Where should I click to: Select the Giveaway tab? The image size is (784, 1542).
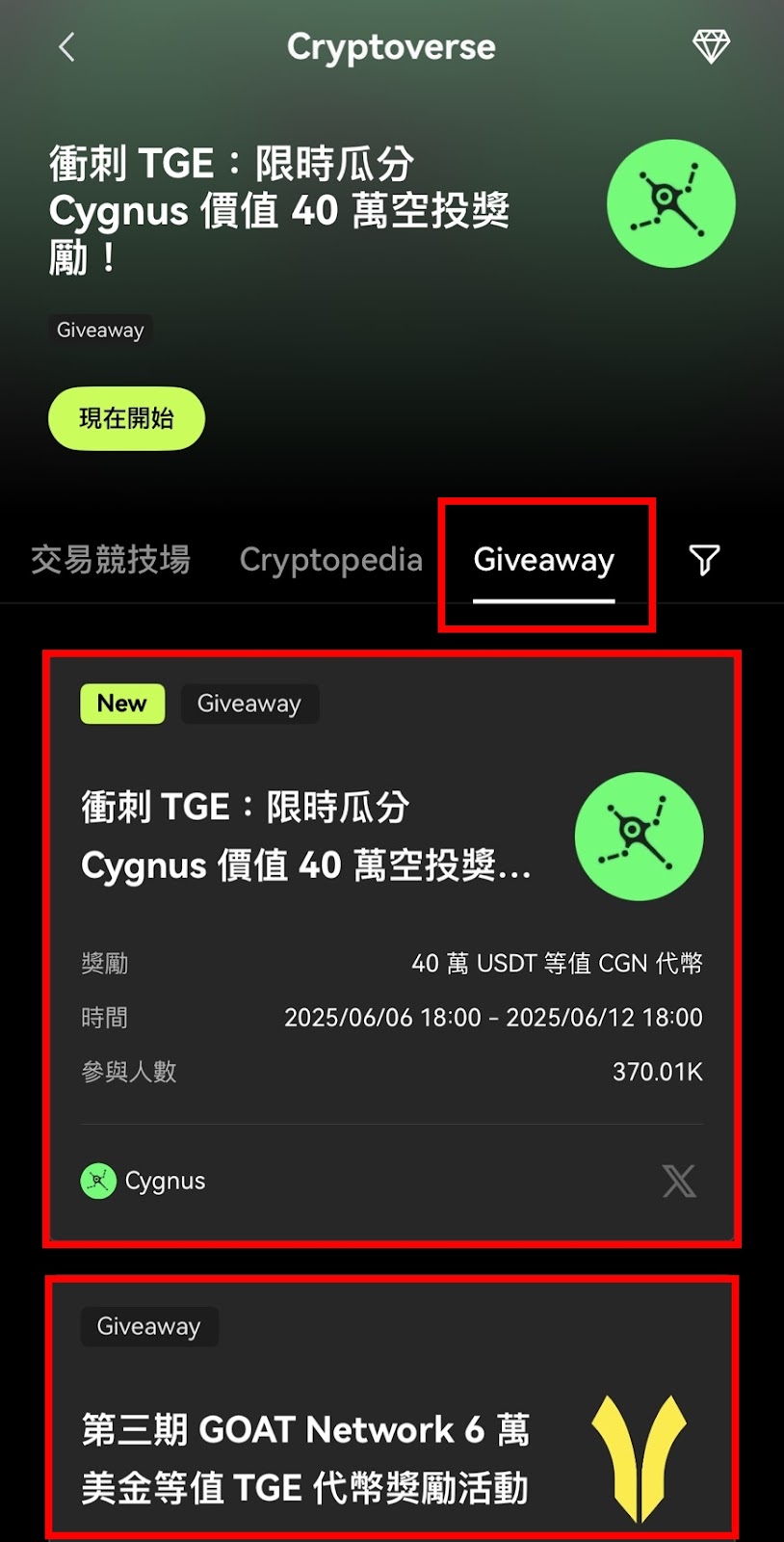[544, 560]
